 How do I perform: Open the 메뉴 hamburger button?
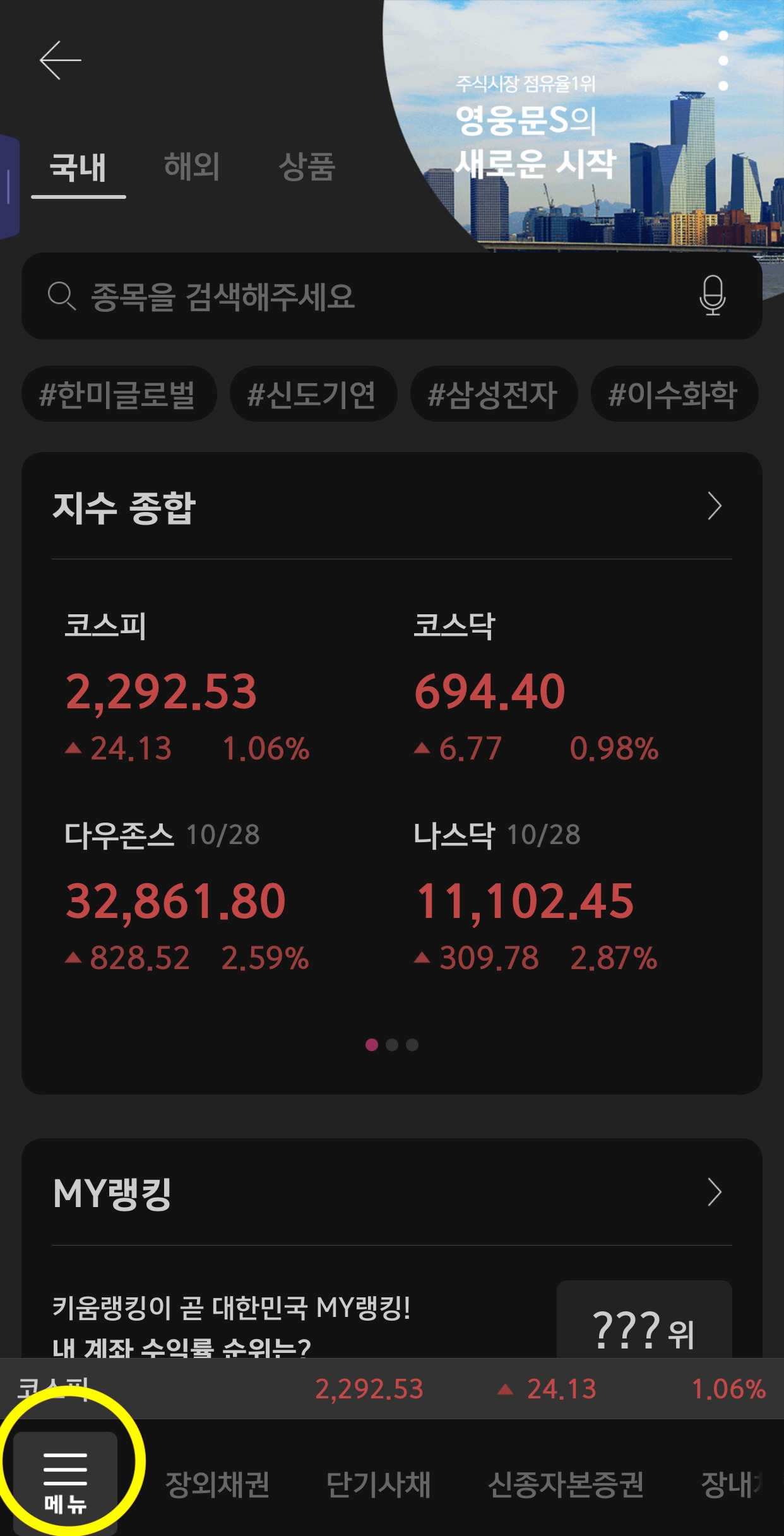click(66, 1482)
